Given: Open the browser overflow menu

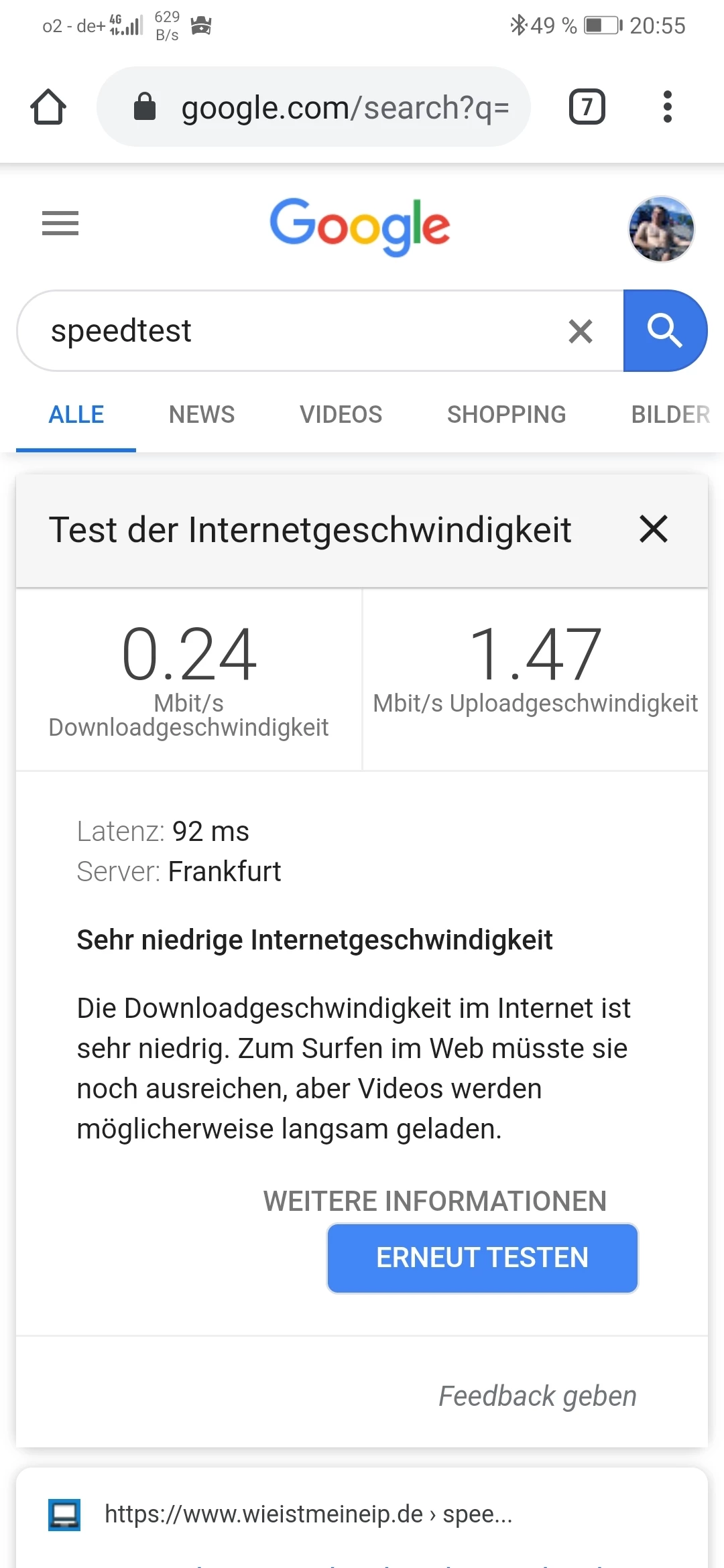Looking at the screenshot, I should (667, 107).
